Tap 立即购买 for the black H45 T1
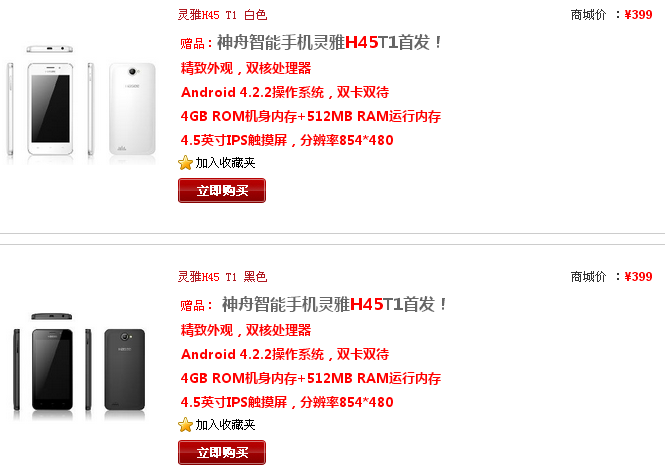This screenshot has width=665, height=476. [222, 453]
